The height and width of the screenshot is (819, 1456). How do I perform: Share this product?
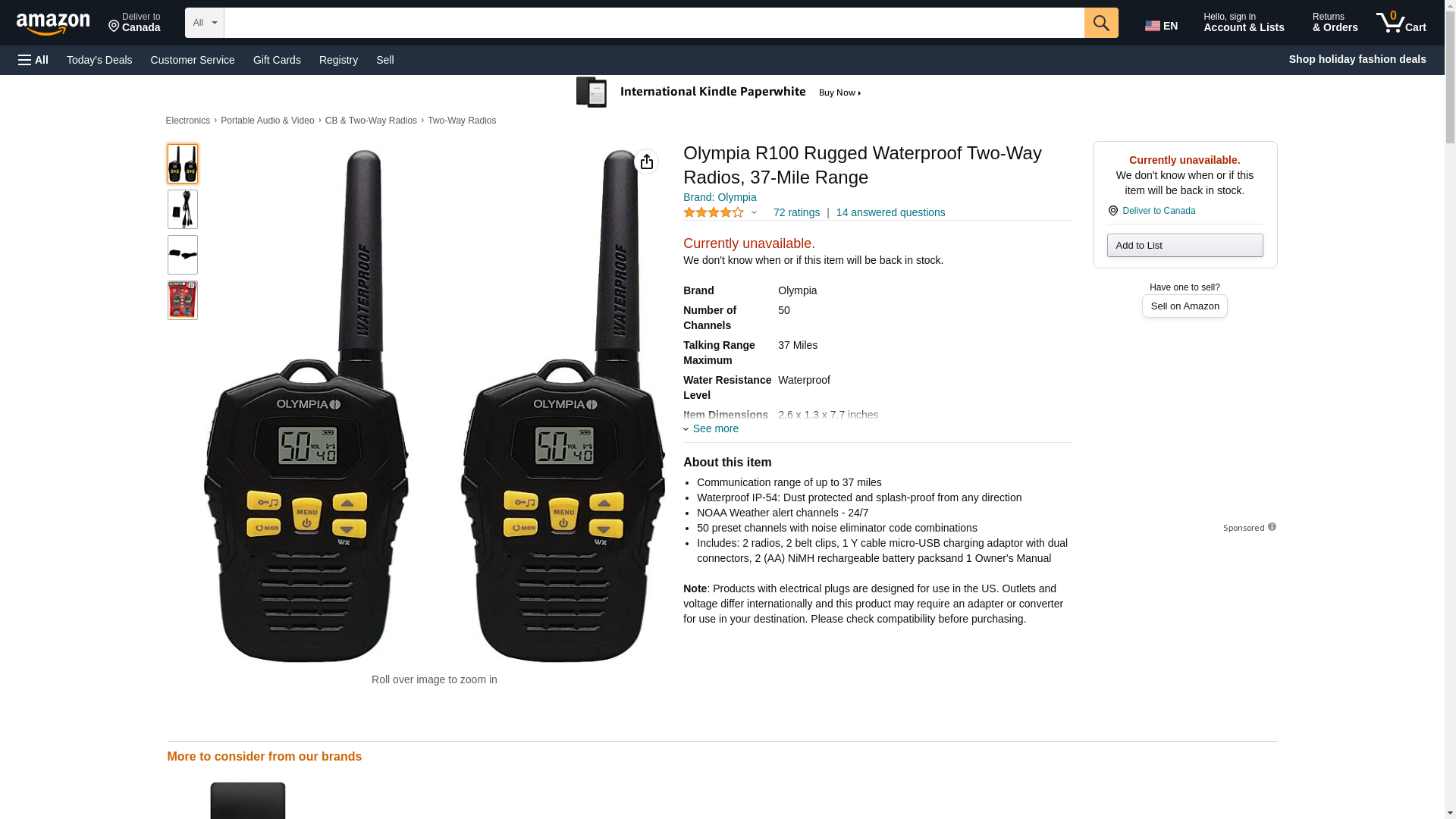tap(646, 162)
